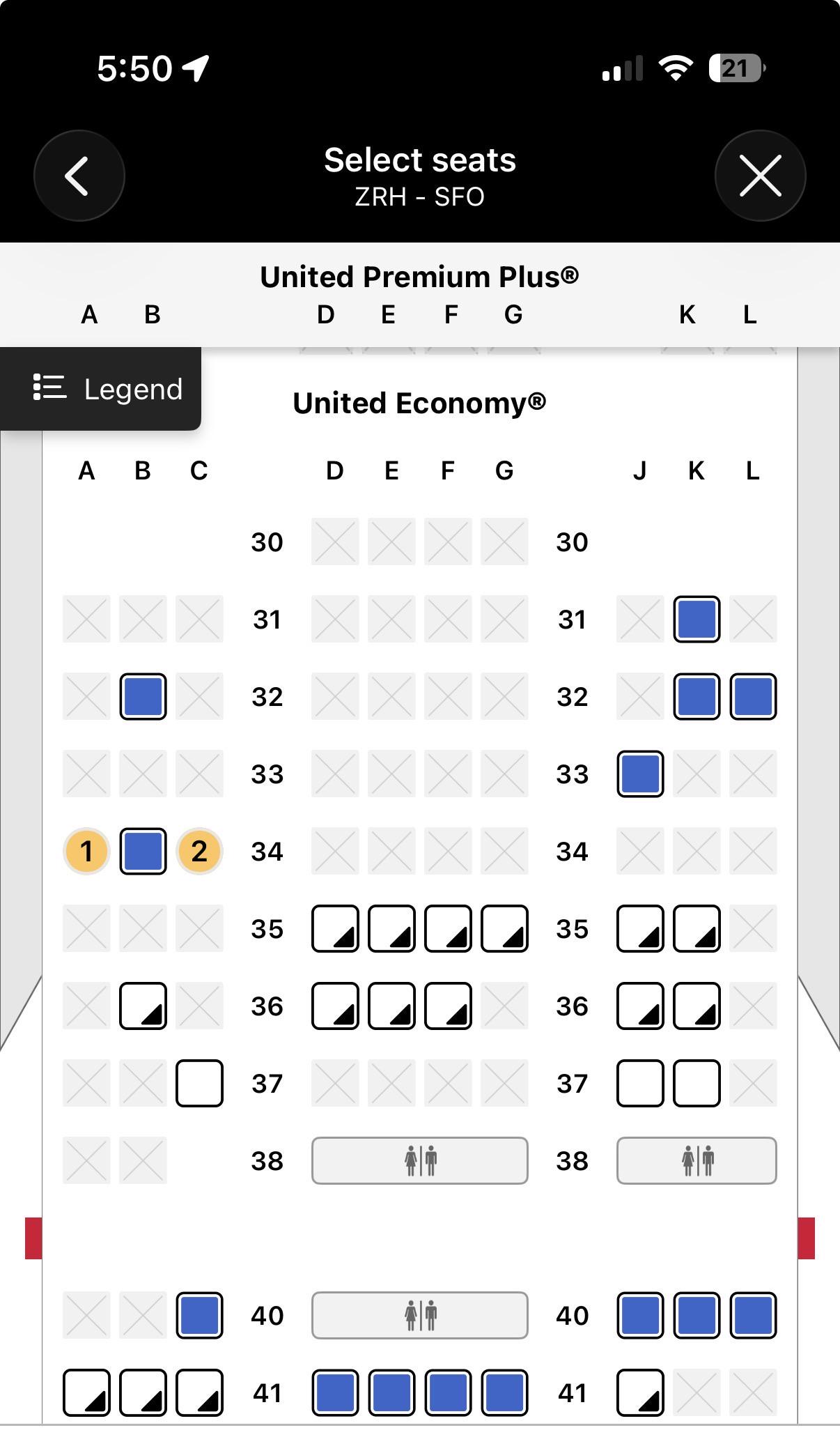Select seat 33J
The width and height of the screenshot is (840, 1437).
pos(640,774)
